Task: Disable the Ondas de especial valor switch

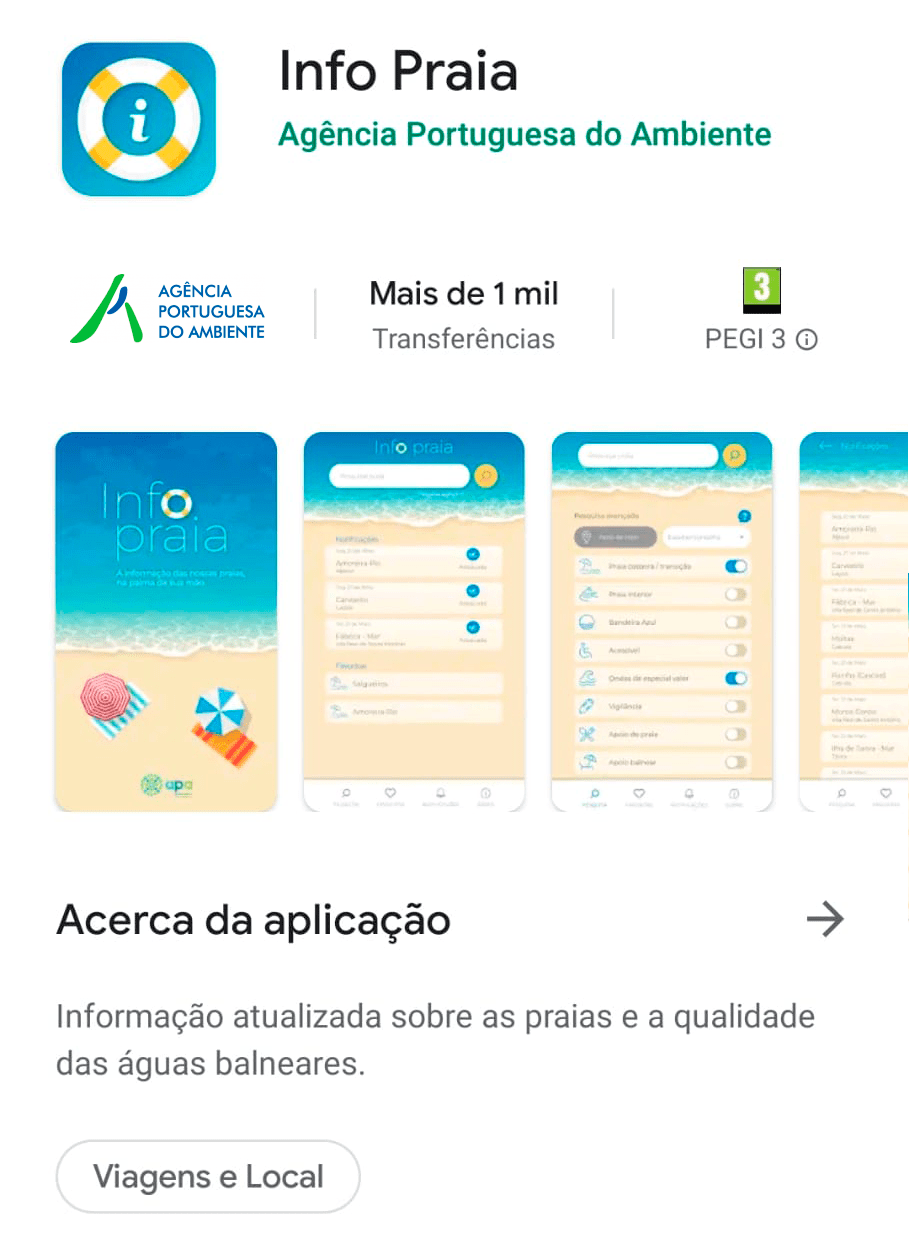Action: tap(735, 679)
